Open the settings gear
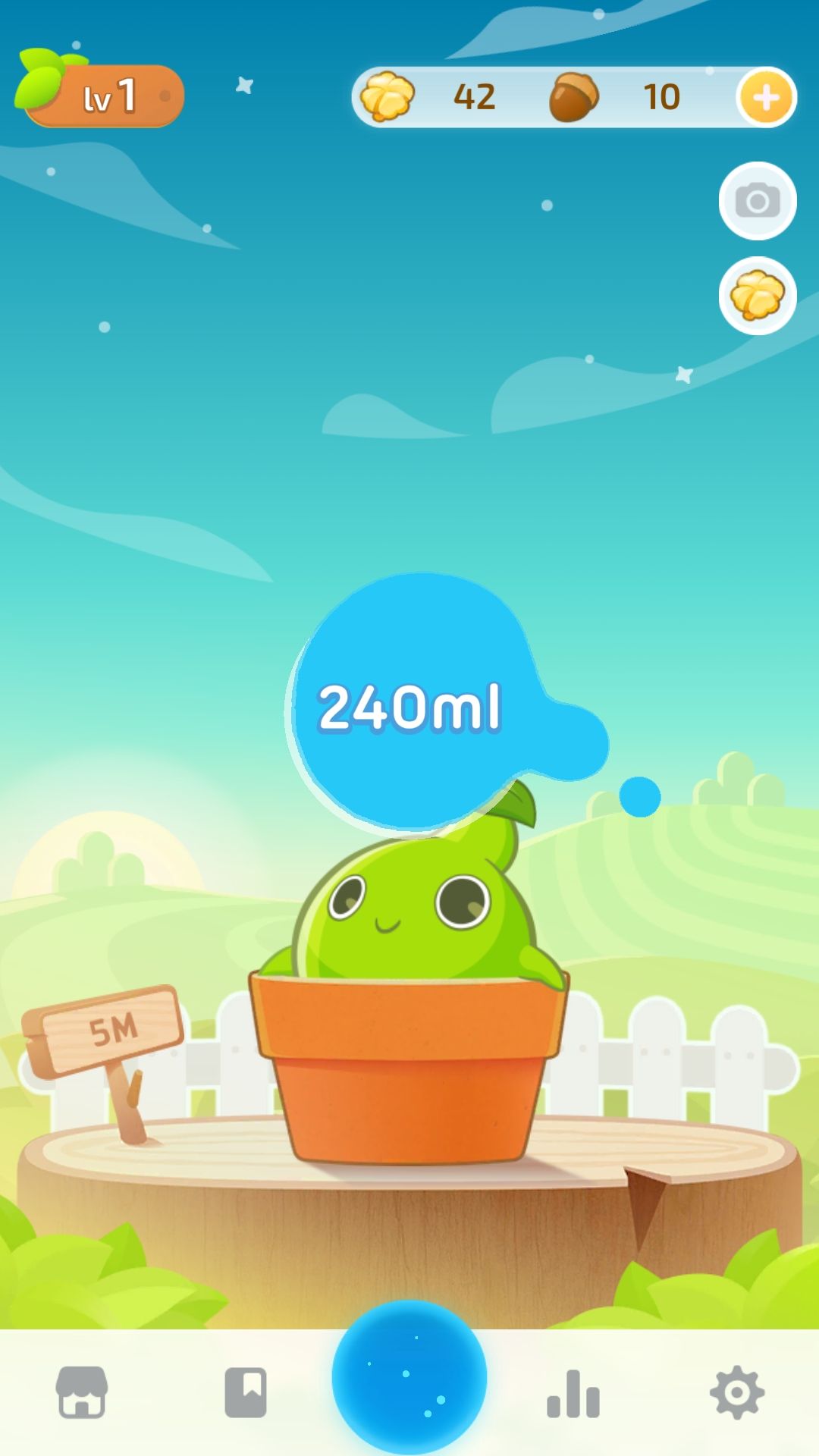Viewport: 819px width, 1456px height. point(736,1392)
